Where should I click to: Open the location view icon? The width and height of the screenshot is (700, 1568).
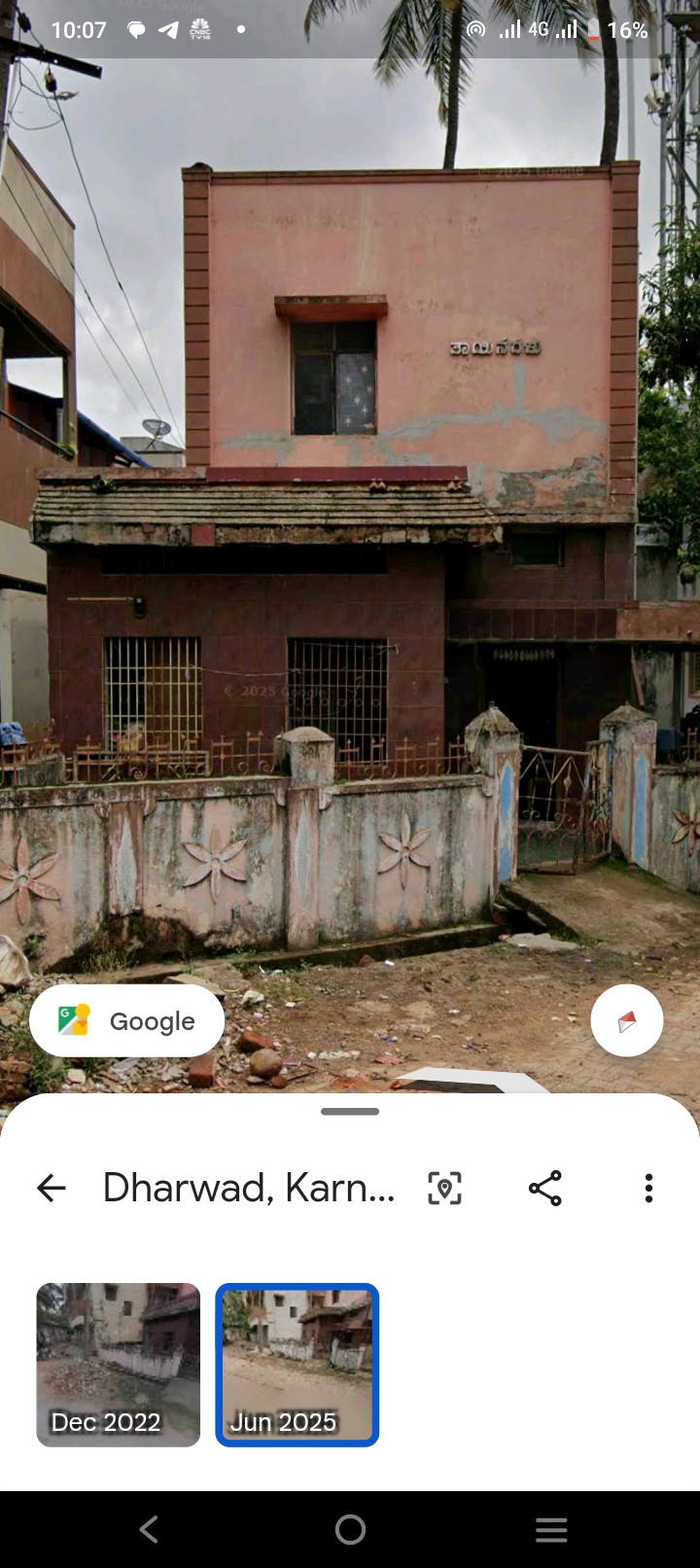click(445, 1188)
